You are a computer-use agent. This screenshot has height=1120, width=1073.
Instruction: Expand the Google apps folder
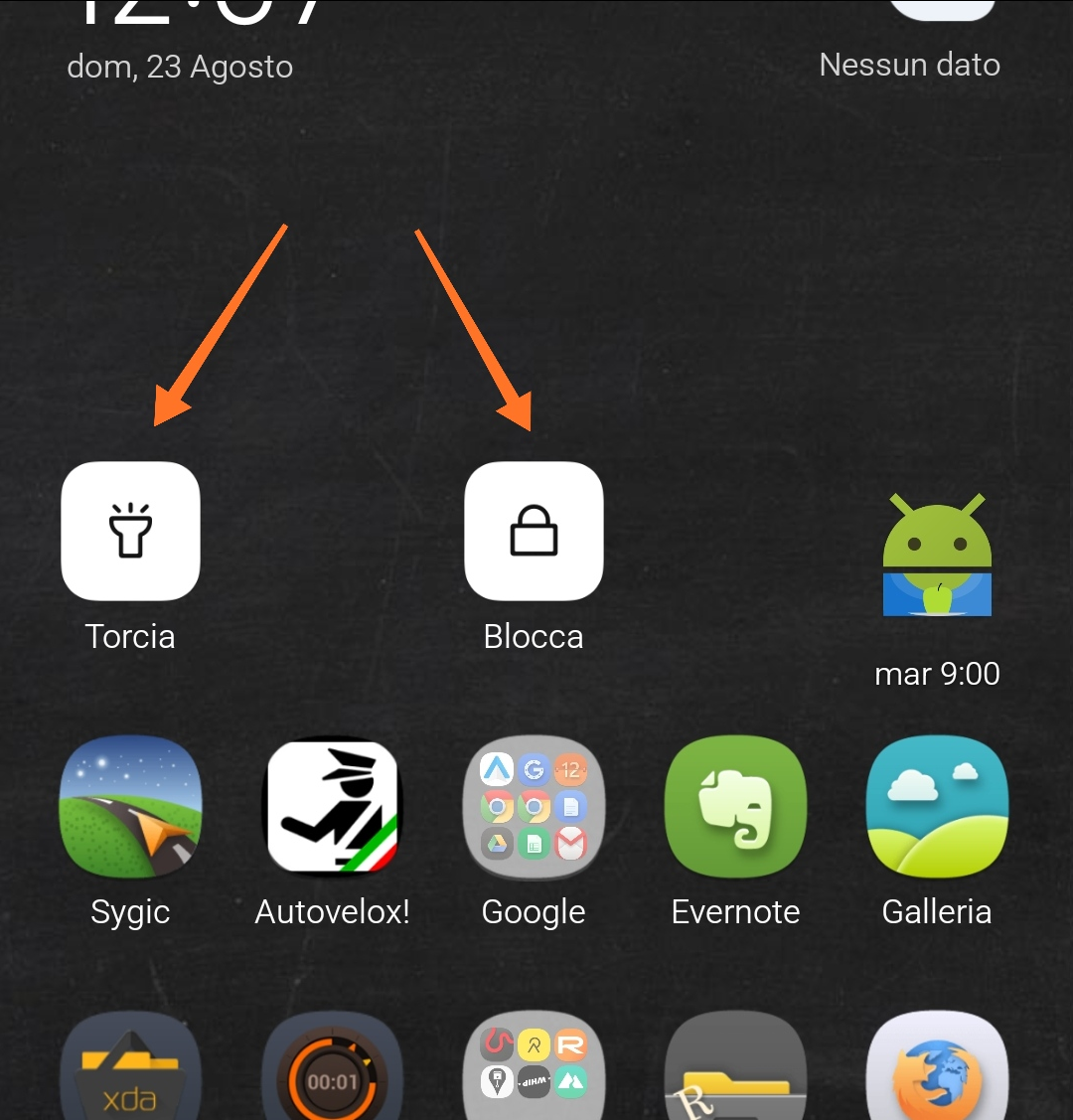[534, 807]
